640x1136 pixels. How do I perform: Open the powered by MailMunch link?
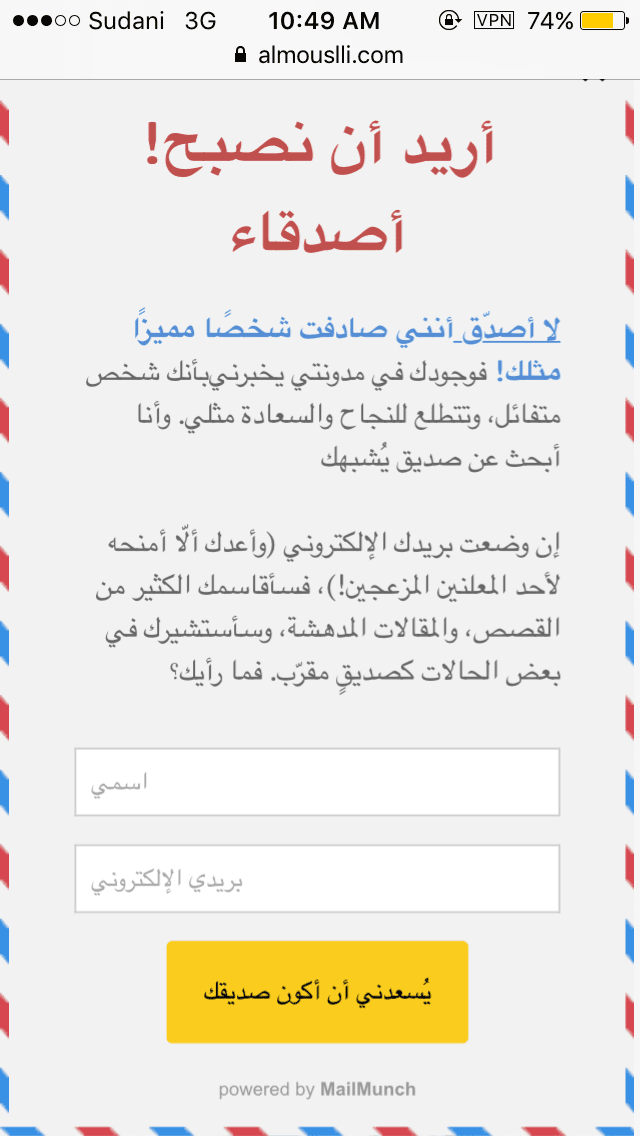(317, 1089)
